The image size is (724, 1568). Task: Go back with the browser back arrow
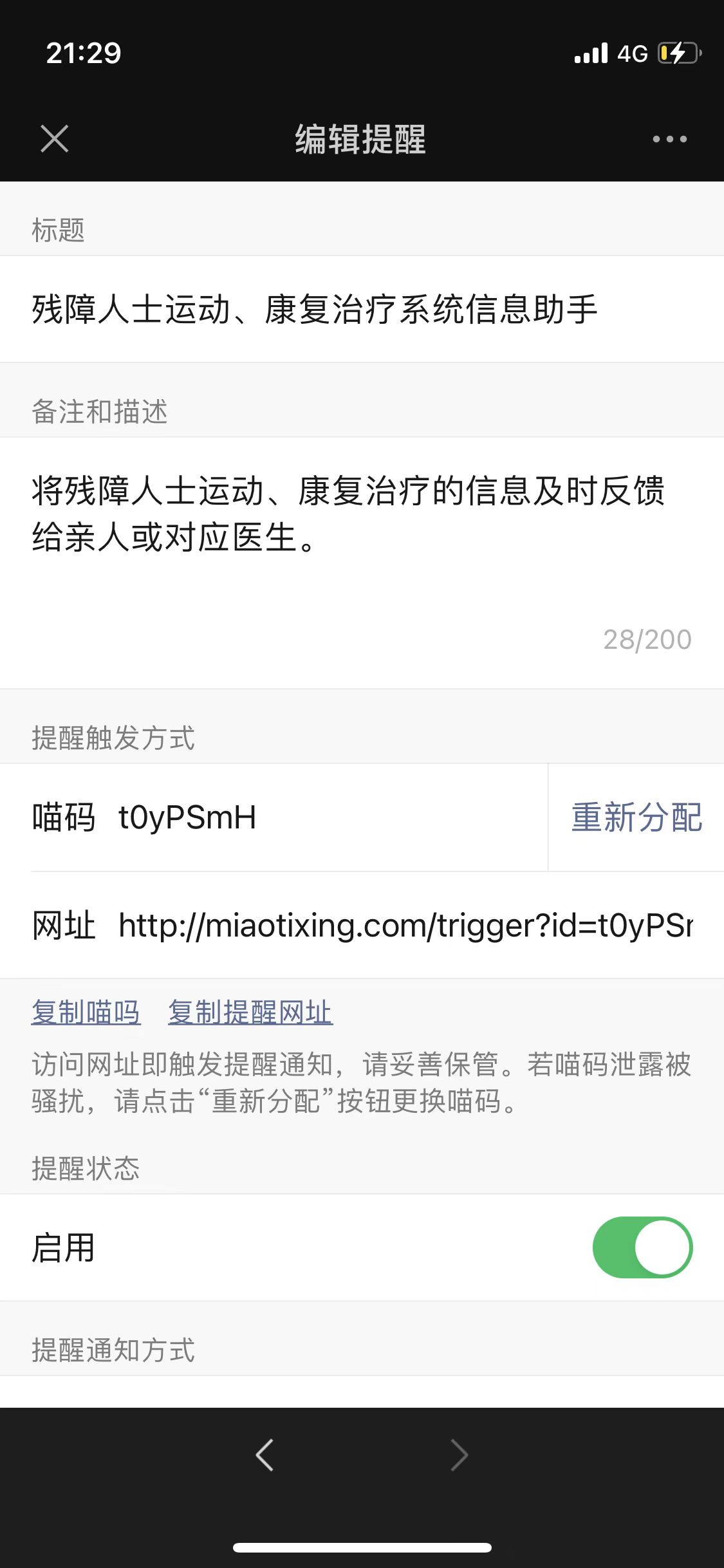coord(265,1455)
